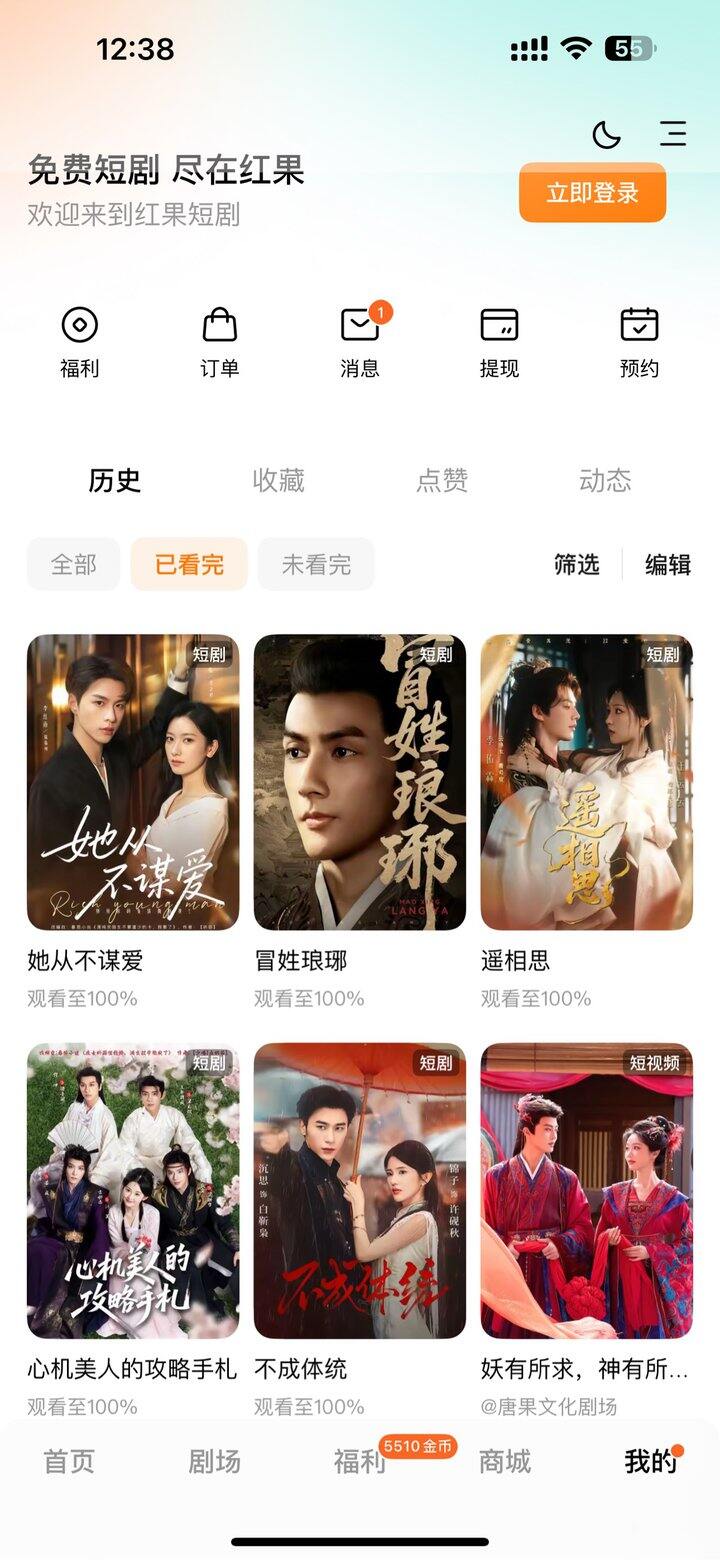Check 消息 (messages) with the red badge

click(x=361, y=340)
